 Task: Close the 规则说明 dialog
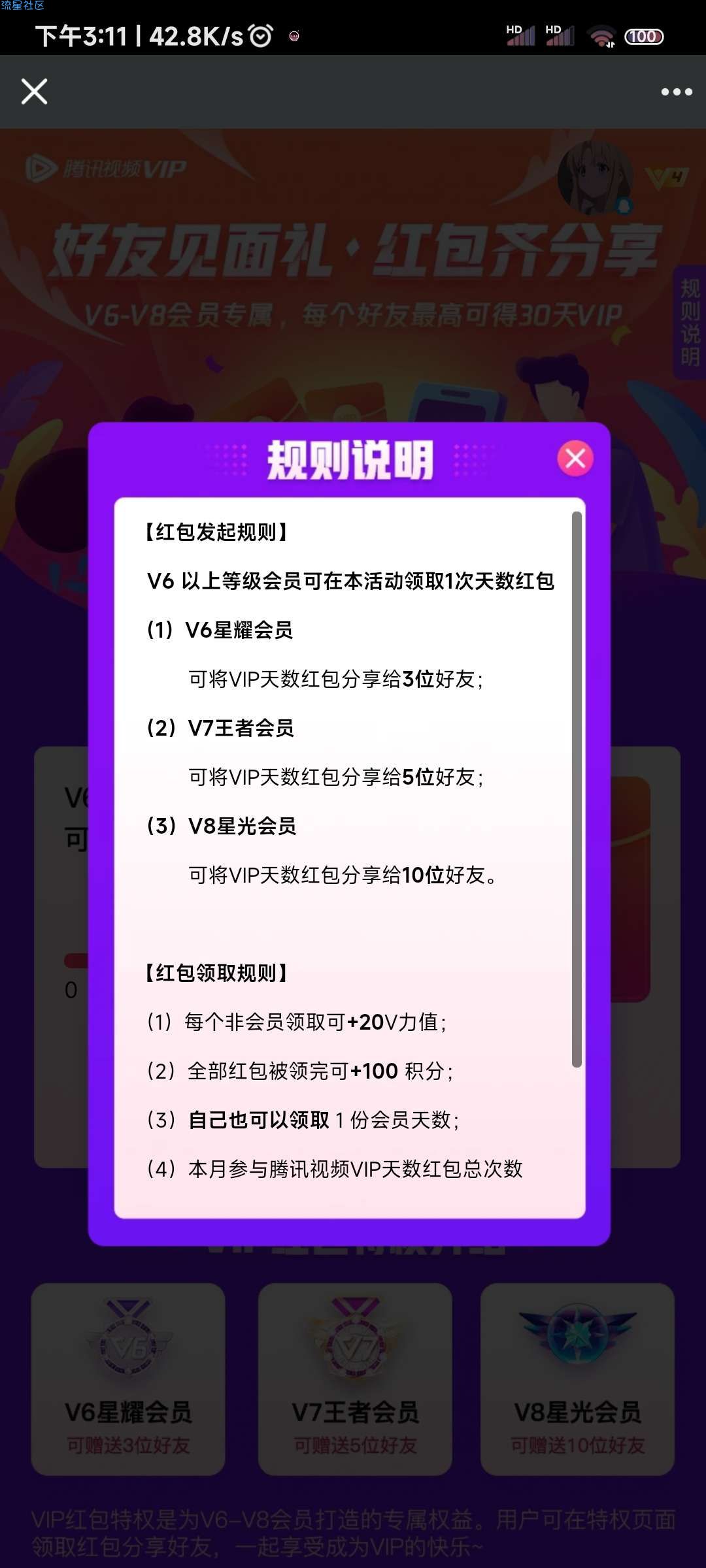(x=575, y=458)
